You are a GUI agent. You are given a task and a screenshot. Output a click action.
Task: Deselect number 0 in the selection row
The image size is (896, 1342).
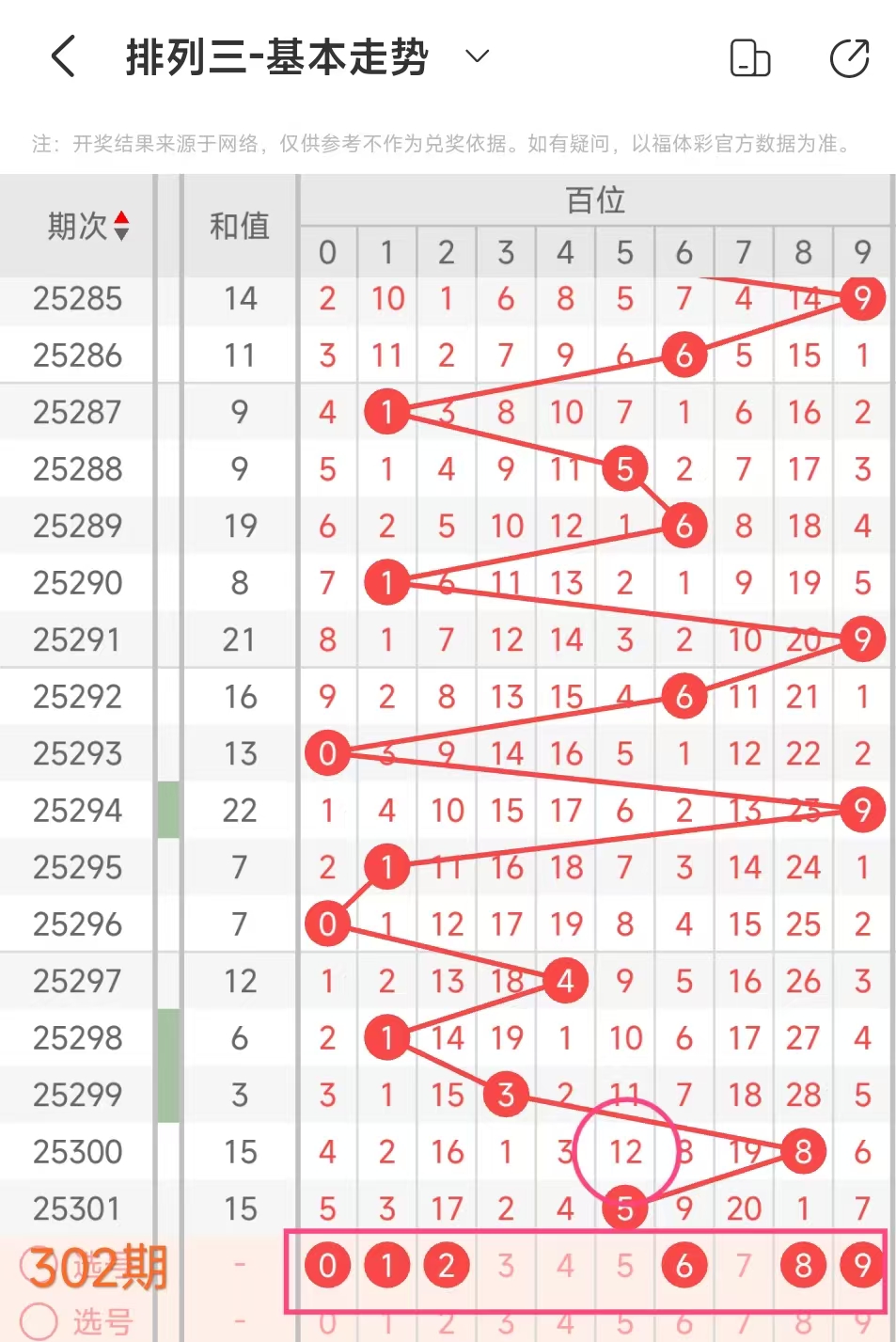click(x=327, y=1266)
